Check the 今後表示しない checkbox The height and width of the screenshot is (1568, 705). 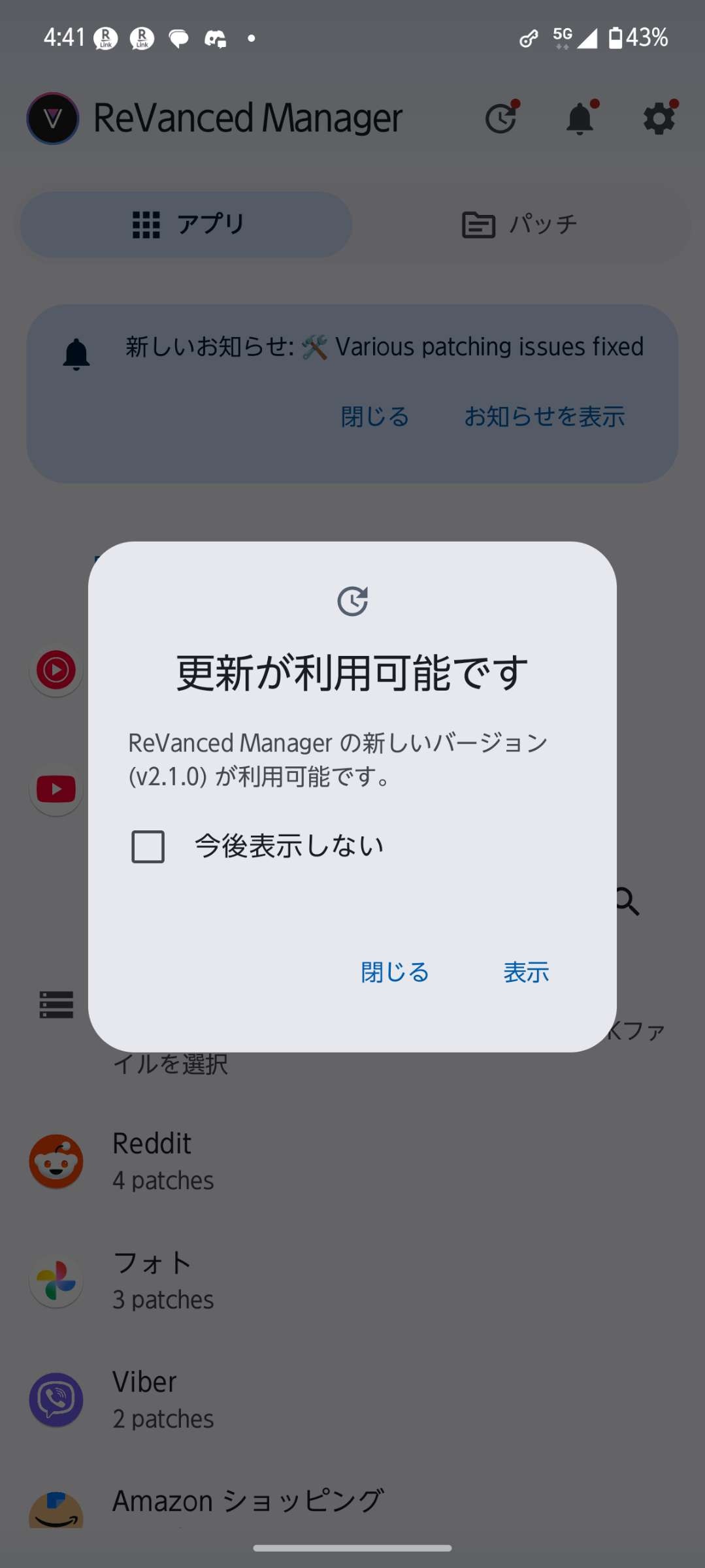tap(148, 847)
